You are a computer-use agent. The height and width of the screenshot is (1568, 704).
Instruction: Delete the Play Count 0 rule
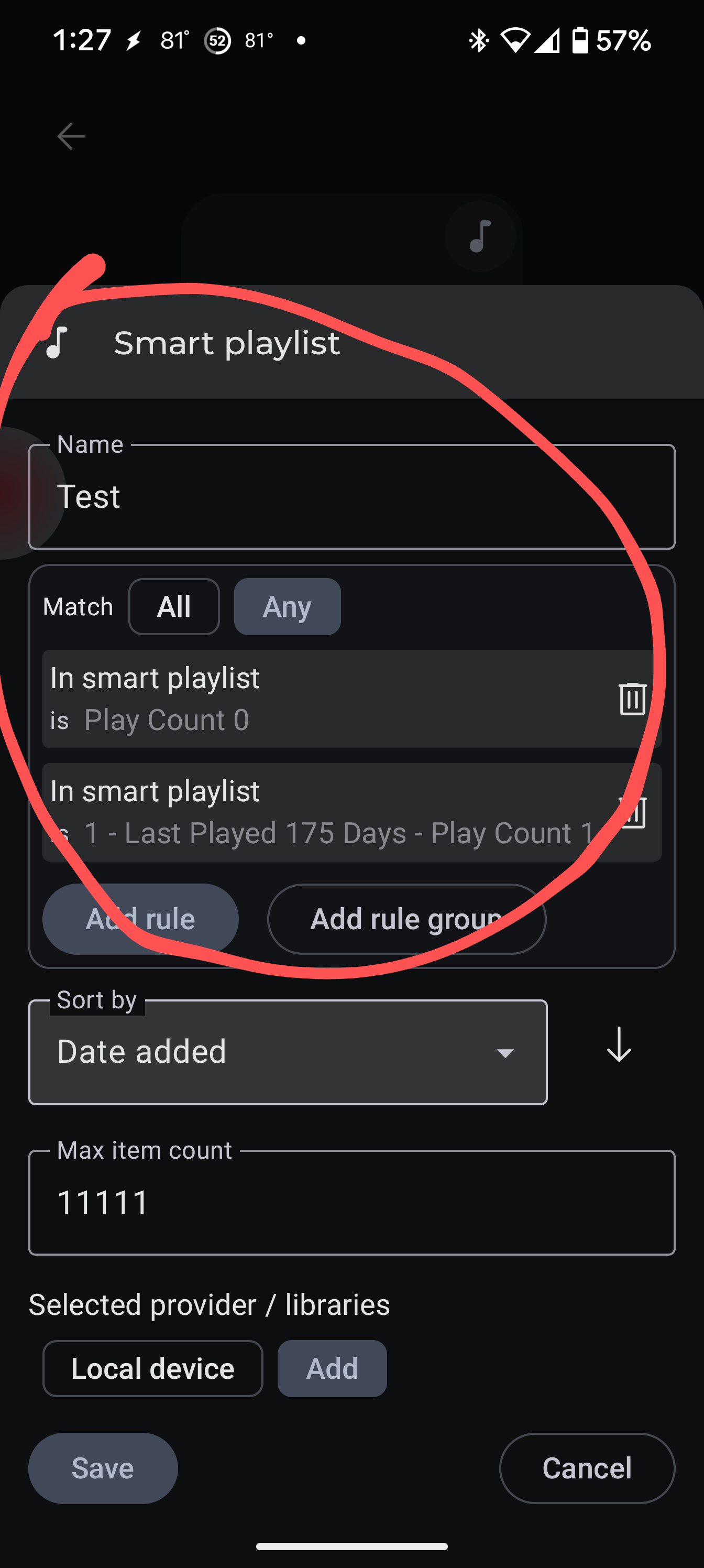pos(632,699)
